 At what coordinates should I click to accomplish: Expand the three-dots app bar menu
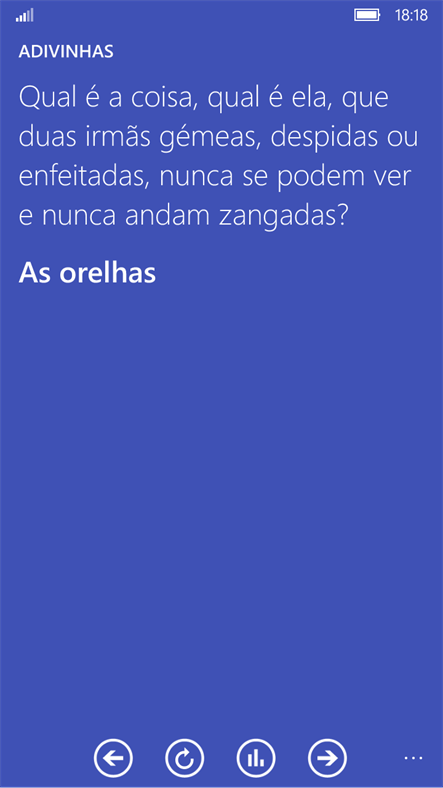point(413,757)
